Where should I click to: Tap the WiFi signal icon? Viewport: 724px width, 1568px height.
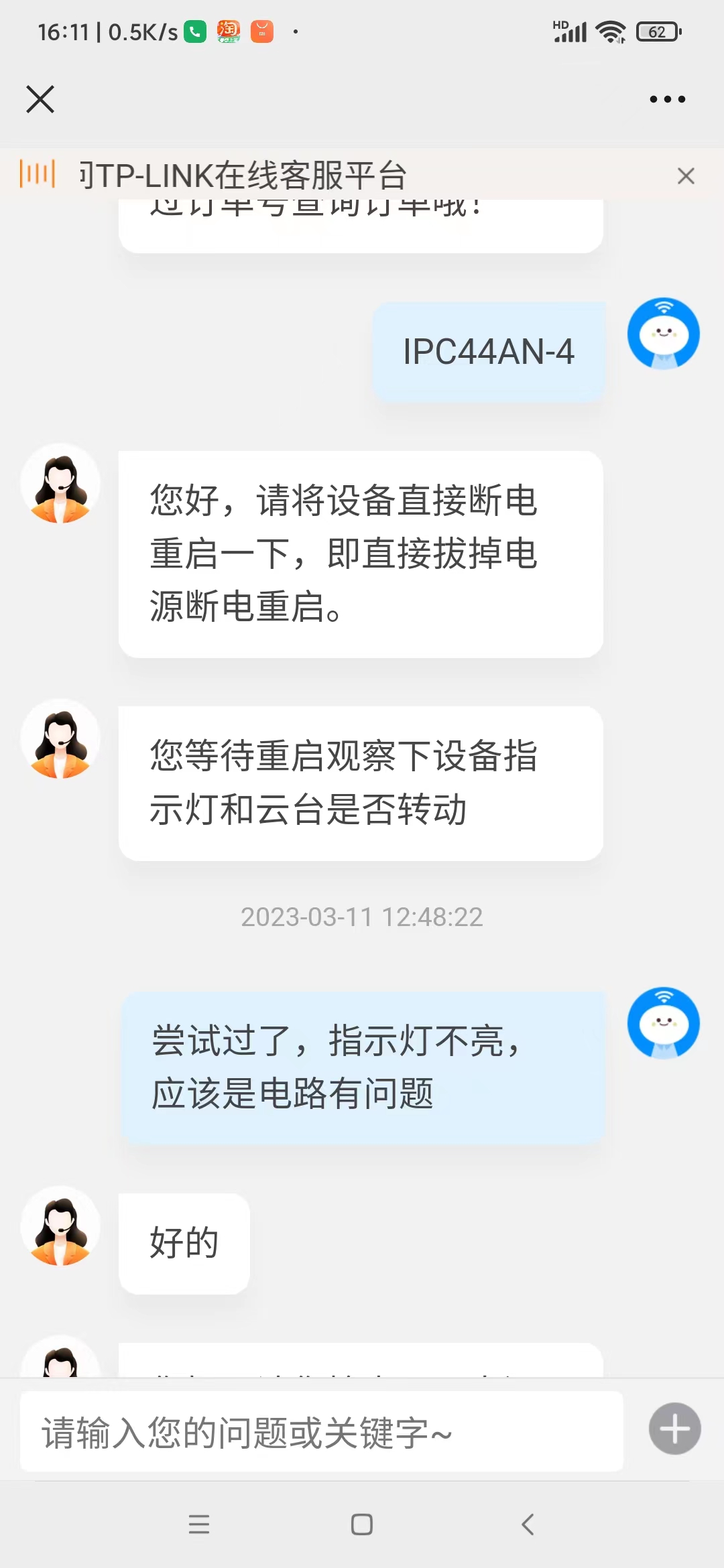[x=609, y=30]
